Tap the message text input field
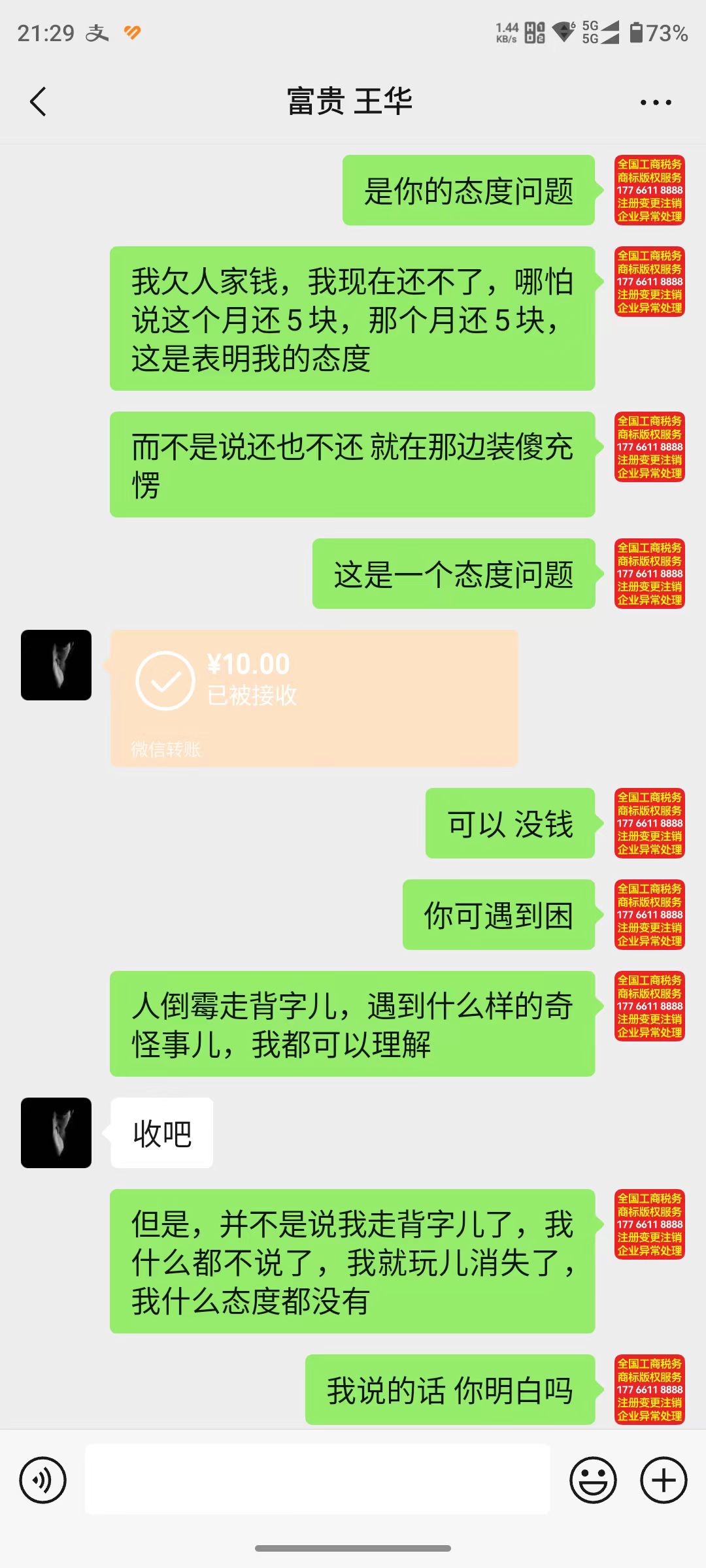 tap(318, 1480)
